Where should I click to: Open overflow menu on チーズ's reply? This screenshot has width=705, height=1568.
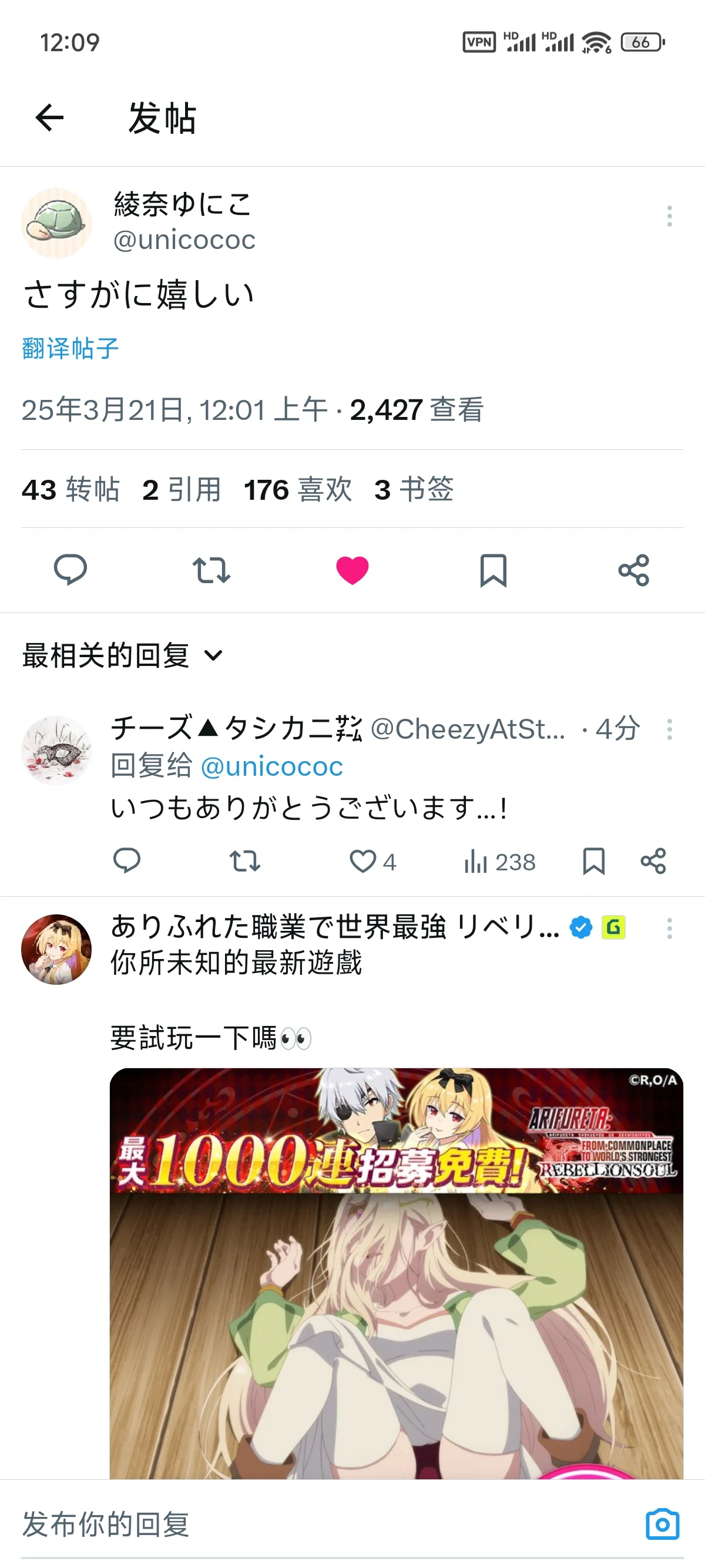coord(669,729)
